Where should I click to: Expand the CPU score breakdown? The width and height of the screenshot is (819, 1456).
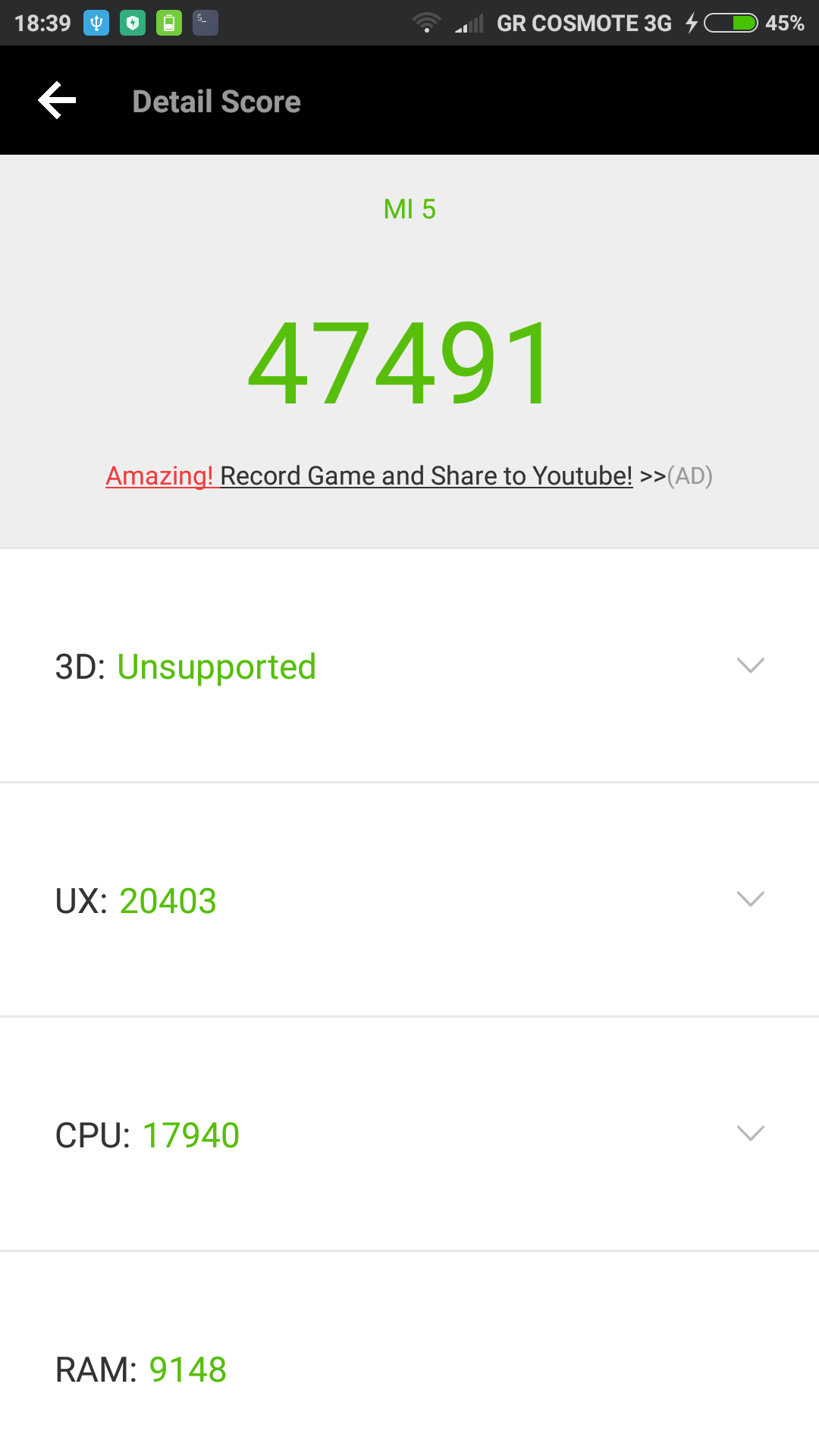click(750, 1134)
